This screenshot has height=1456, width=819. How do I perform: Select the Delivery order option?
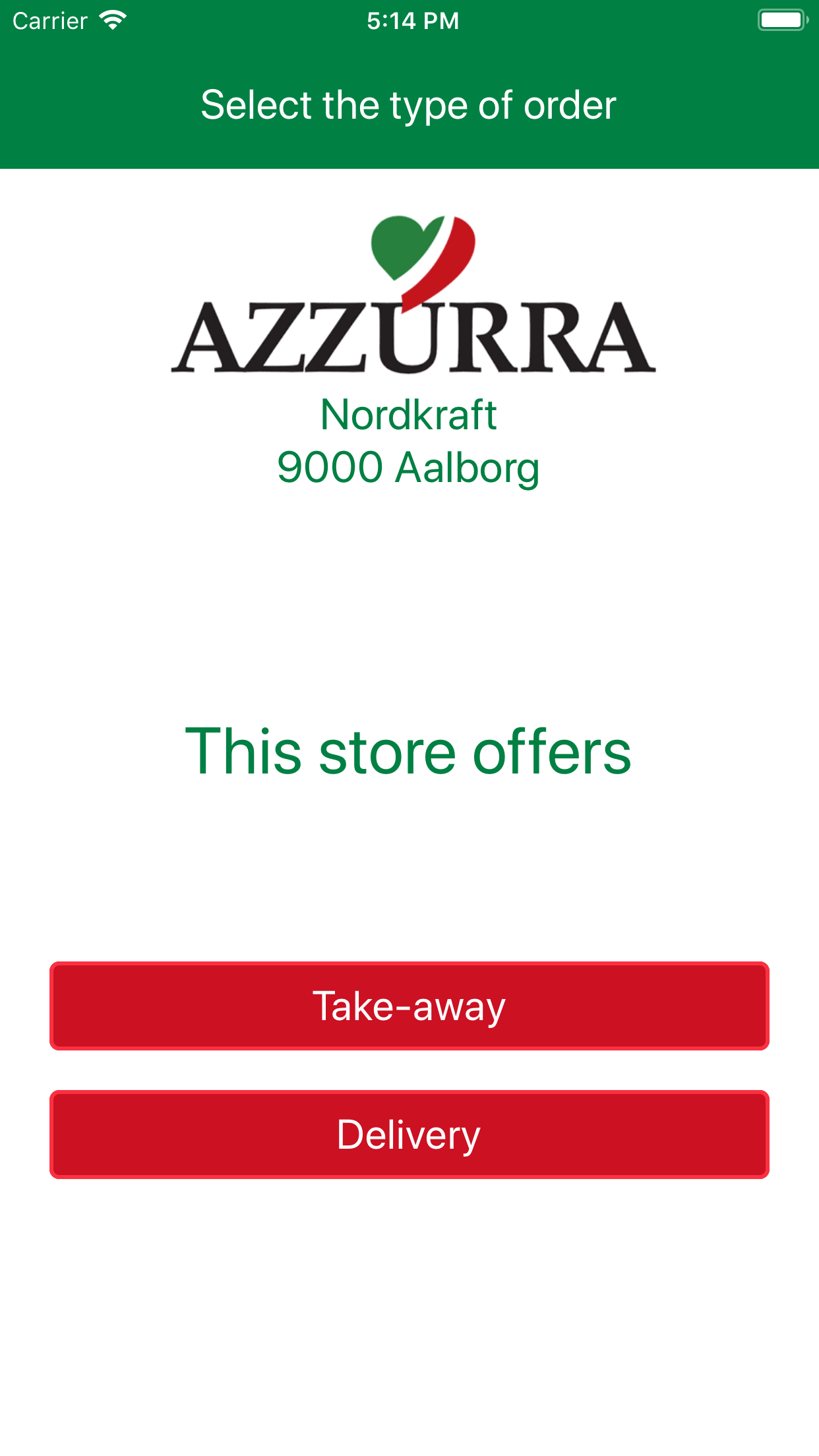(x=409, y=1134)
